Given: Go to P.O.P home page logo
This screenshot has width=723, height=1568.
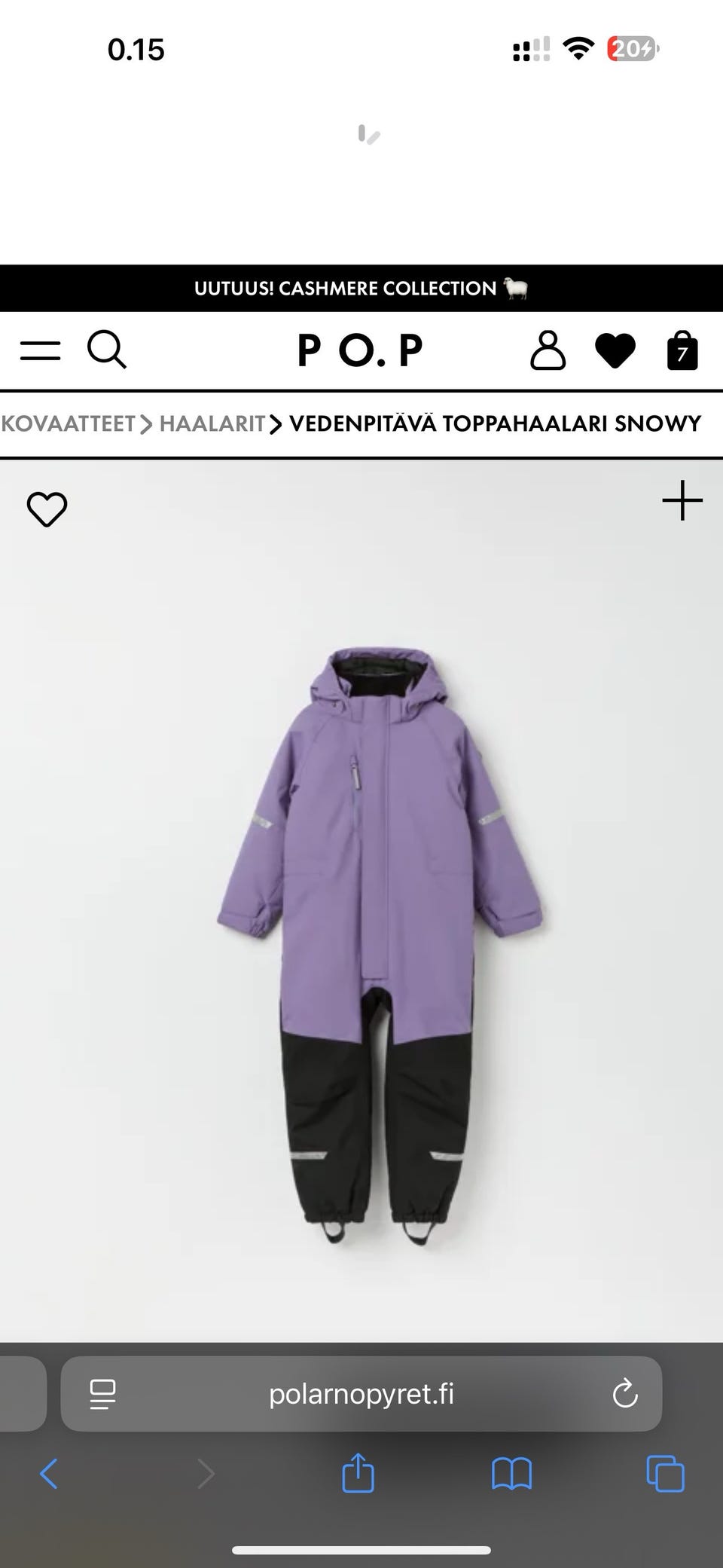Looking at the screenshot, I should click(x=360, y=350).
